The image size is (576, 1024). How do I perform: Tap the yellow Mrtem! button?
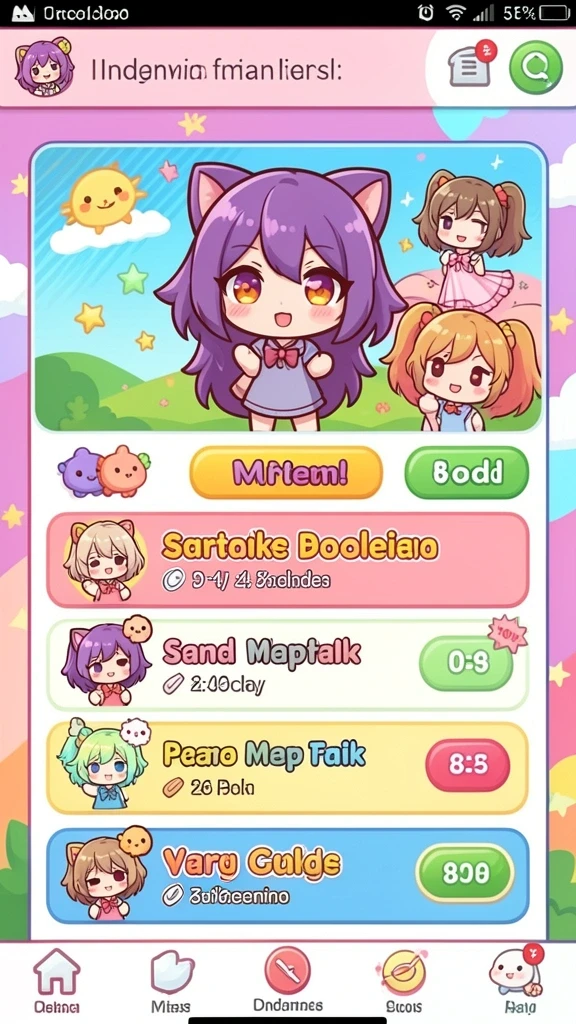tap(286, 472)
